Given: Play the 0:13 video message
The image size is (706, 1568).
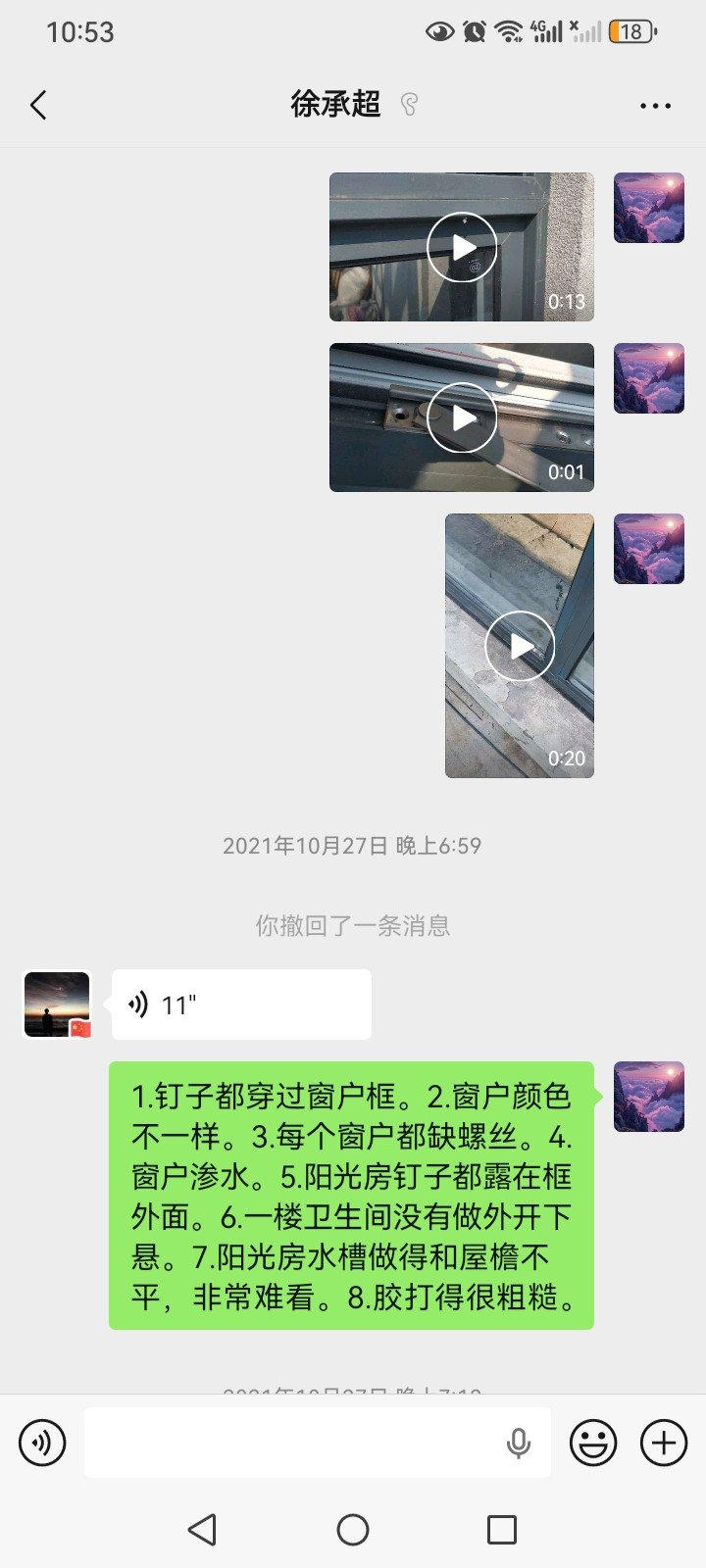Looking at the screenshot, I should coord(462,247).
